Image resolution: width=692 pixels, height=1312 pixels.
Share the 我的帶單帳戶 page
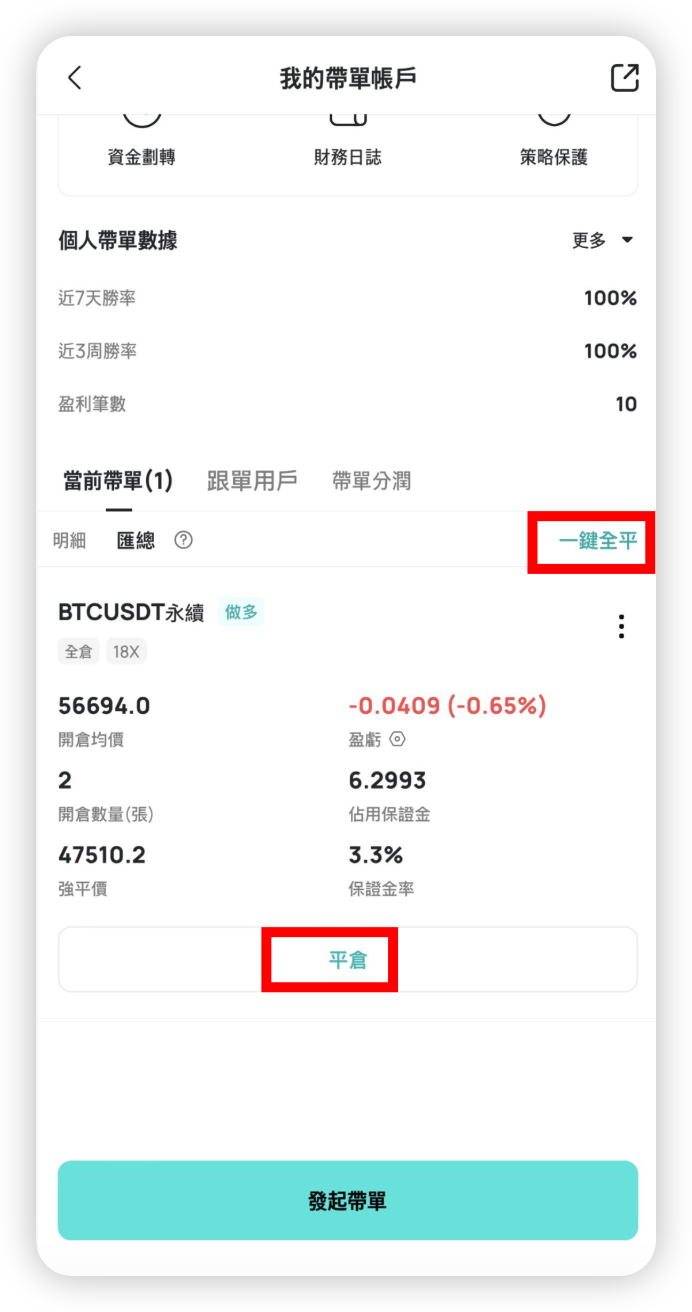pos(624,78)
